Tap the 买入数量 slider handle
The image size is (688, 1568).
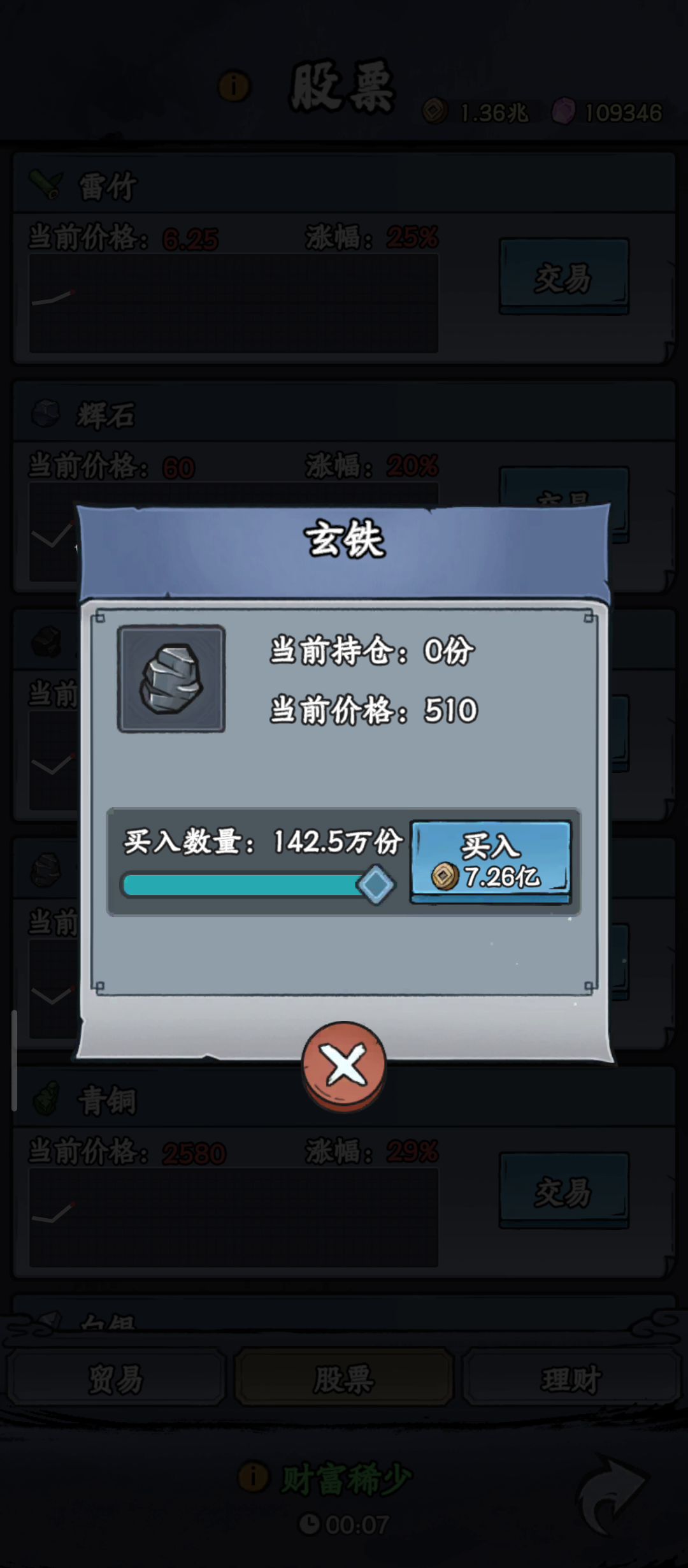[376, 884]
